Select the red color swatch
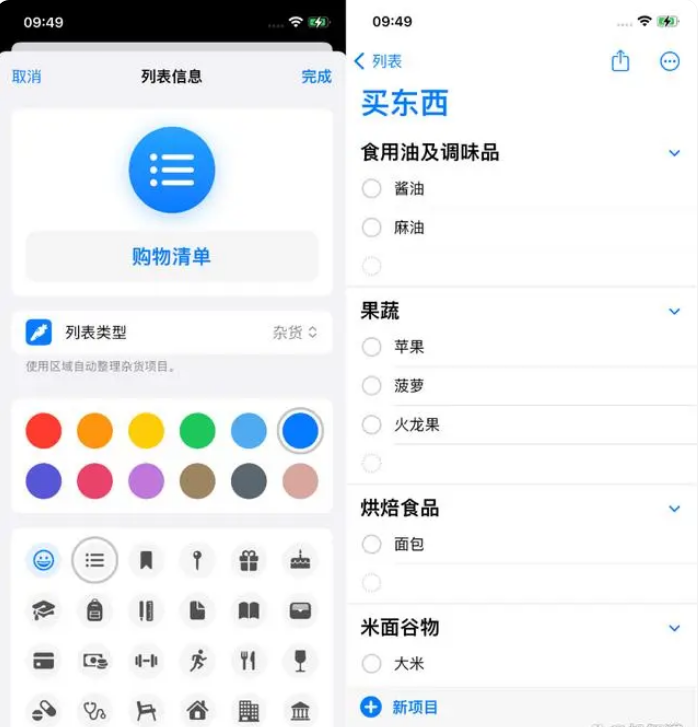Viewport: 700px width, 727px height. 43,431
